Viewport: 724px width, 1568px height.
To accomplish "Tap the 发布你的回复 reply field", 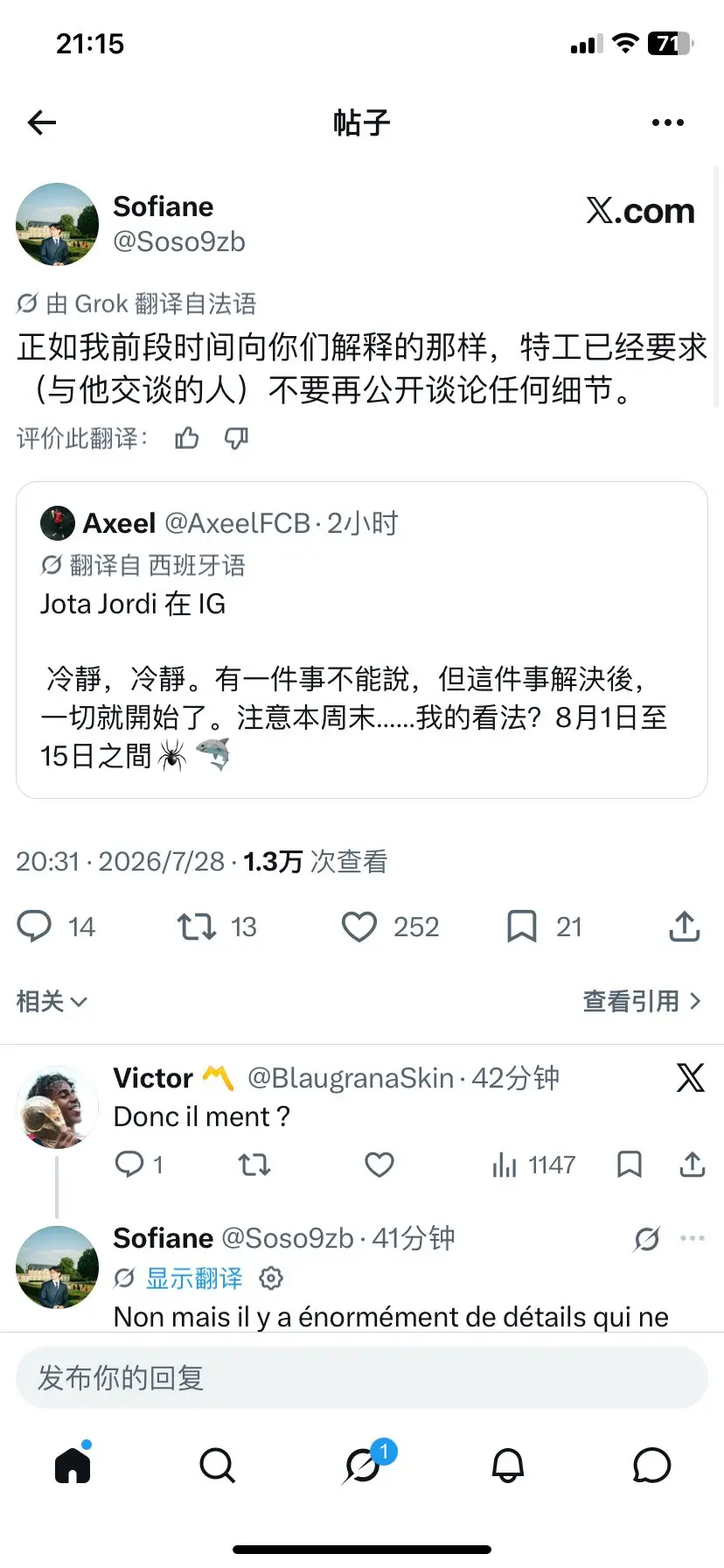I will [x=362, y=1378].
